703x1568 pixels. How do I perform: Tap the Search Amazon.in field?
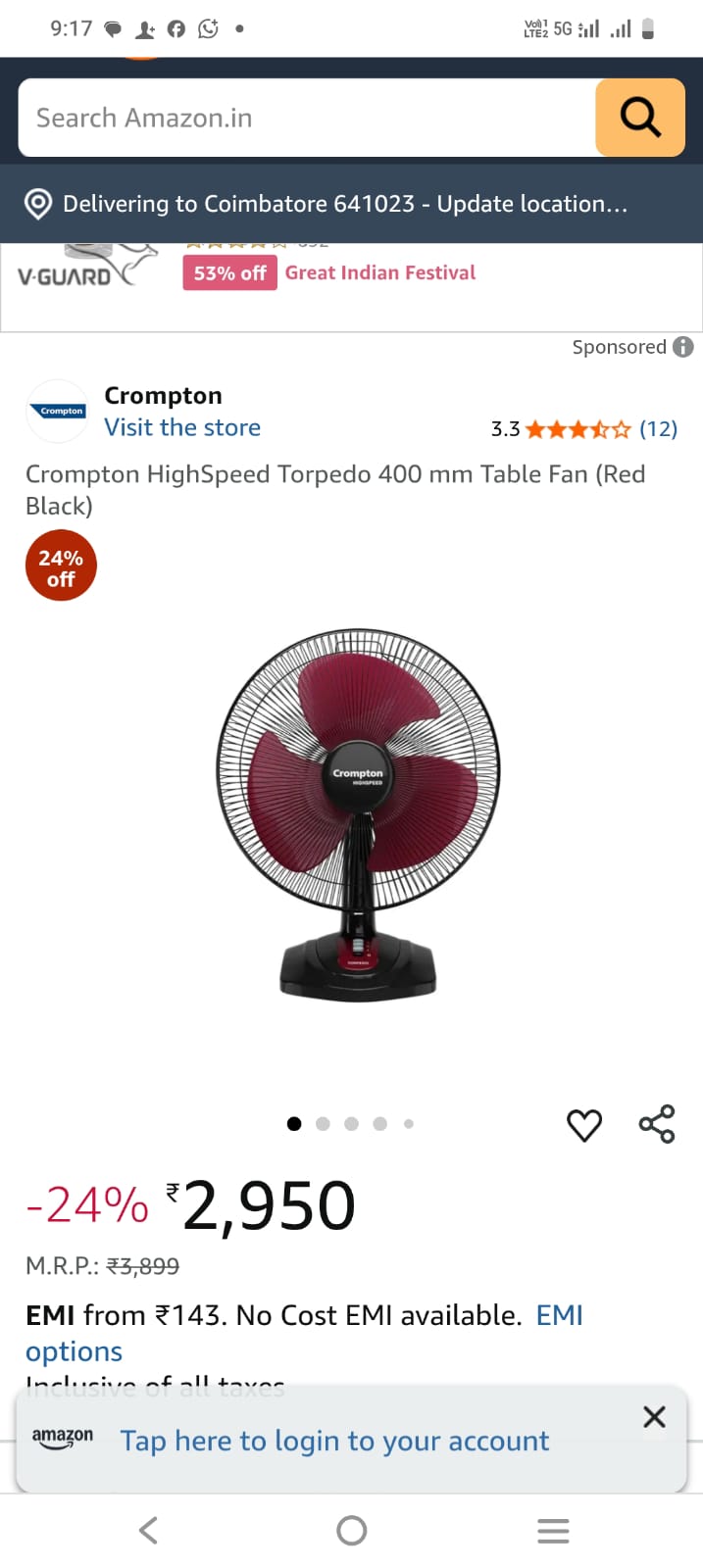point(306,118)
